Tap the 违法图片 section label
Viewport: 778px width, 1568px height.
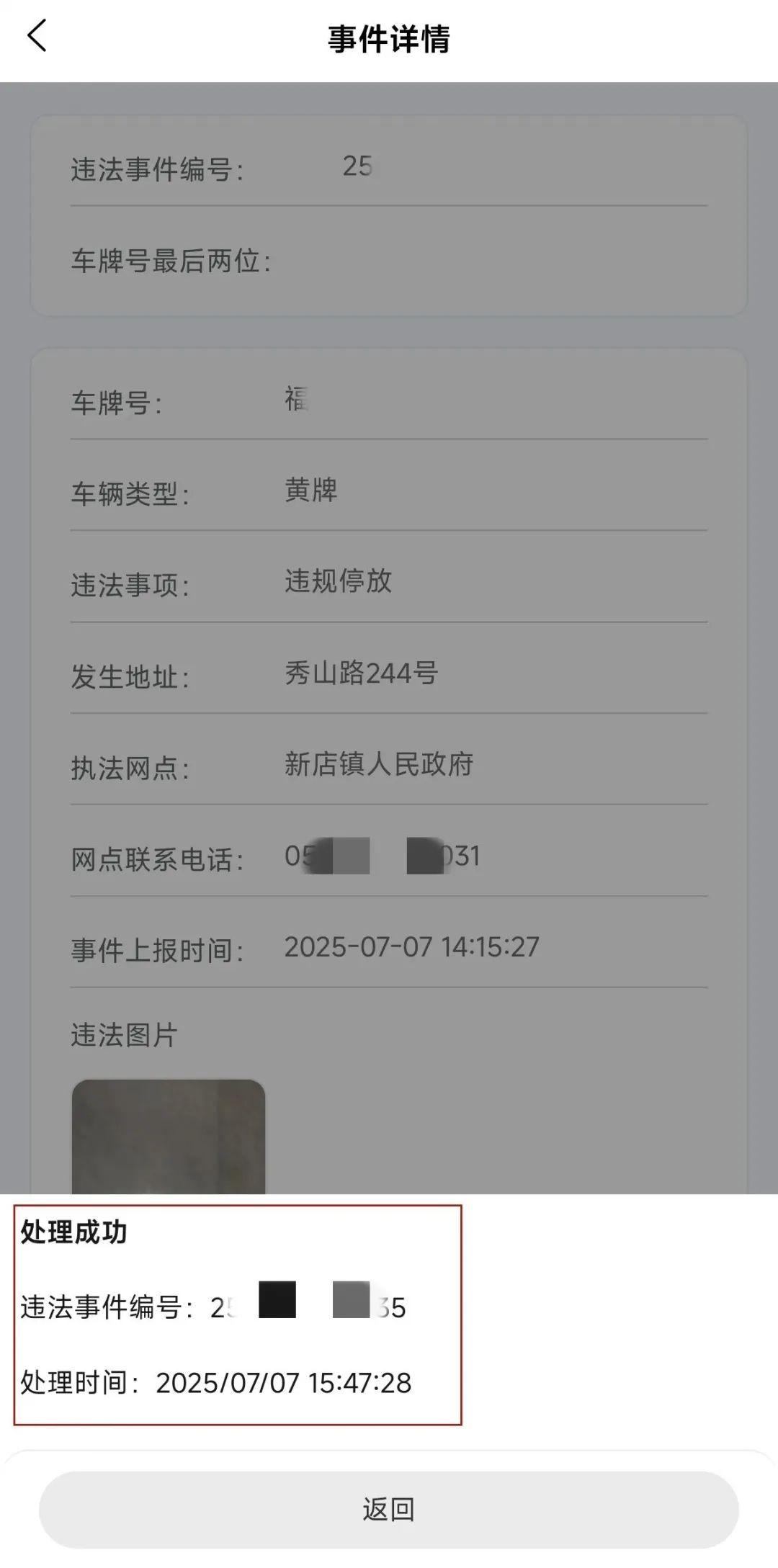[122, 1035]
